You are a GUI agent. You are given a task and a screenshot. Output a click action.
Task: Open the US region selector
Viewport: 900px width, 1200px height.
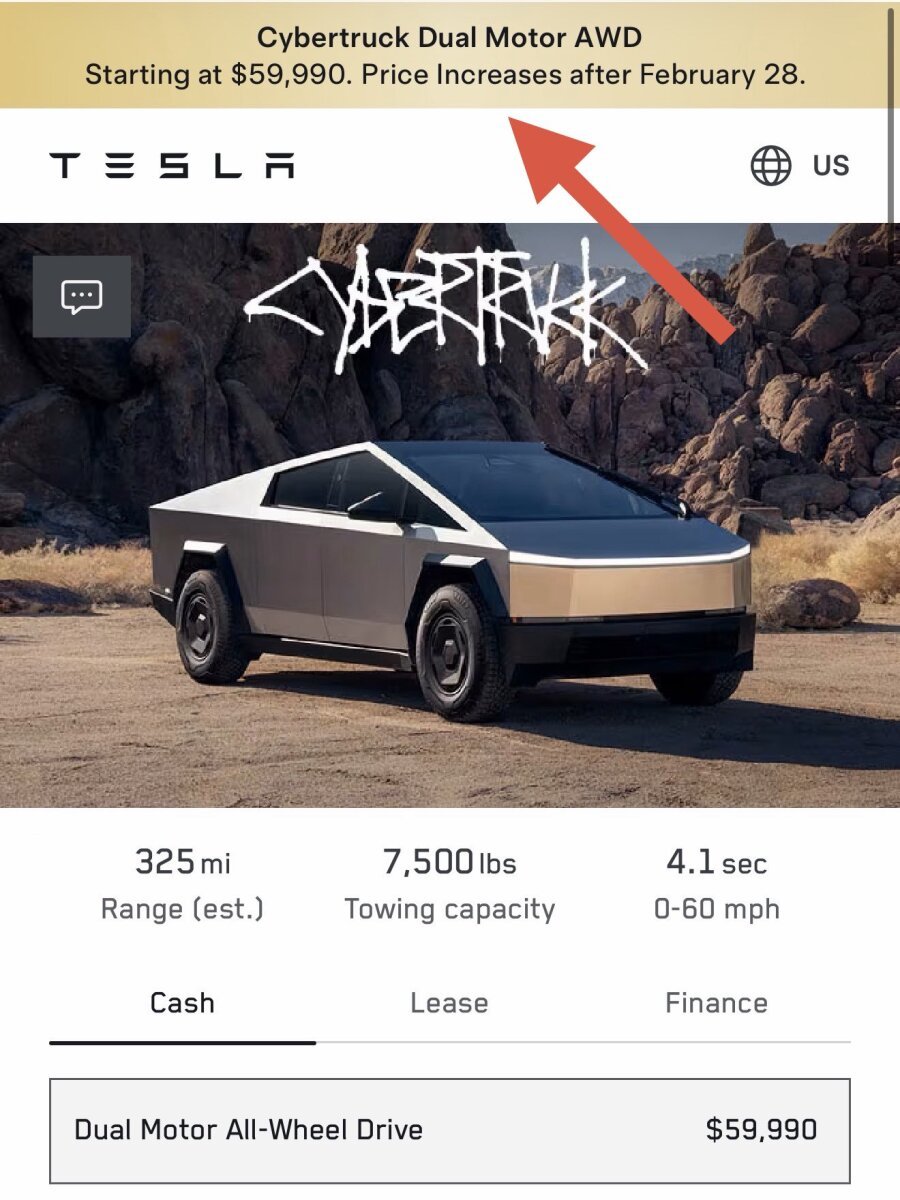pyautogui.click(x=799, y=165)
